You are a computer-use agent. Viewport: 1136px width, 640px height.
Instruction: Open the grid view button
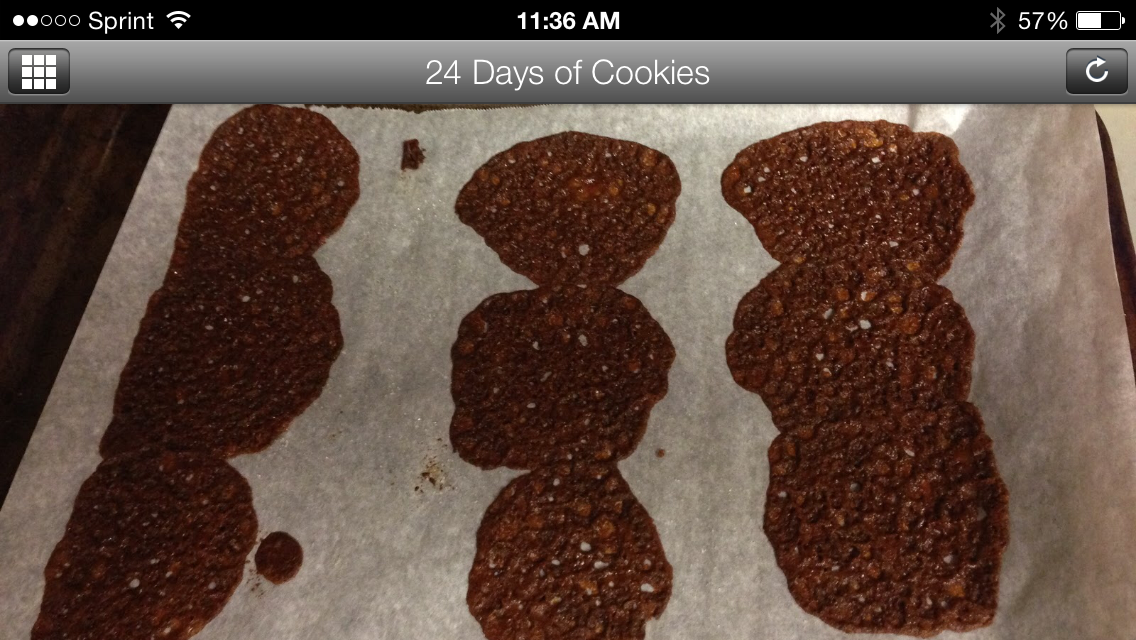point(39,72)
